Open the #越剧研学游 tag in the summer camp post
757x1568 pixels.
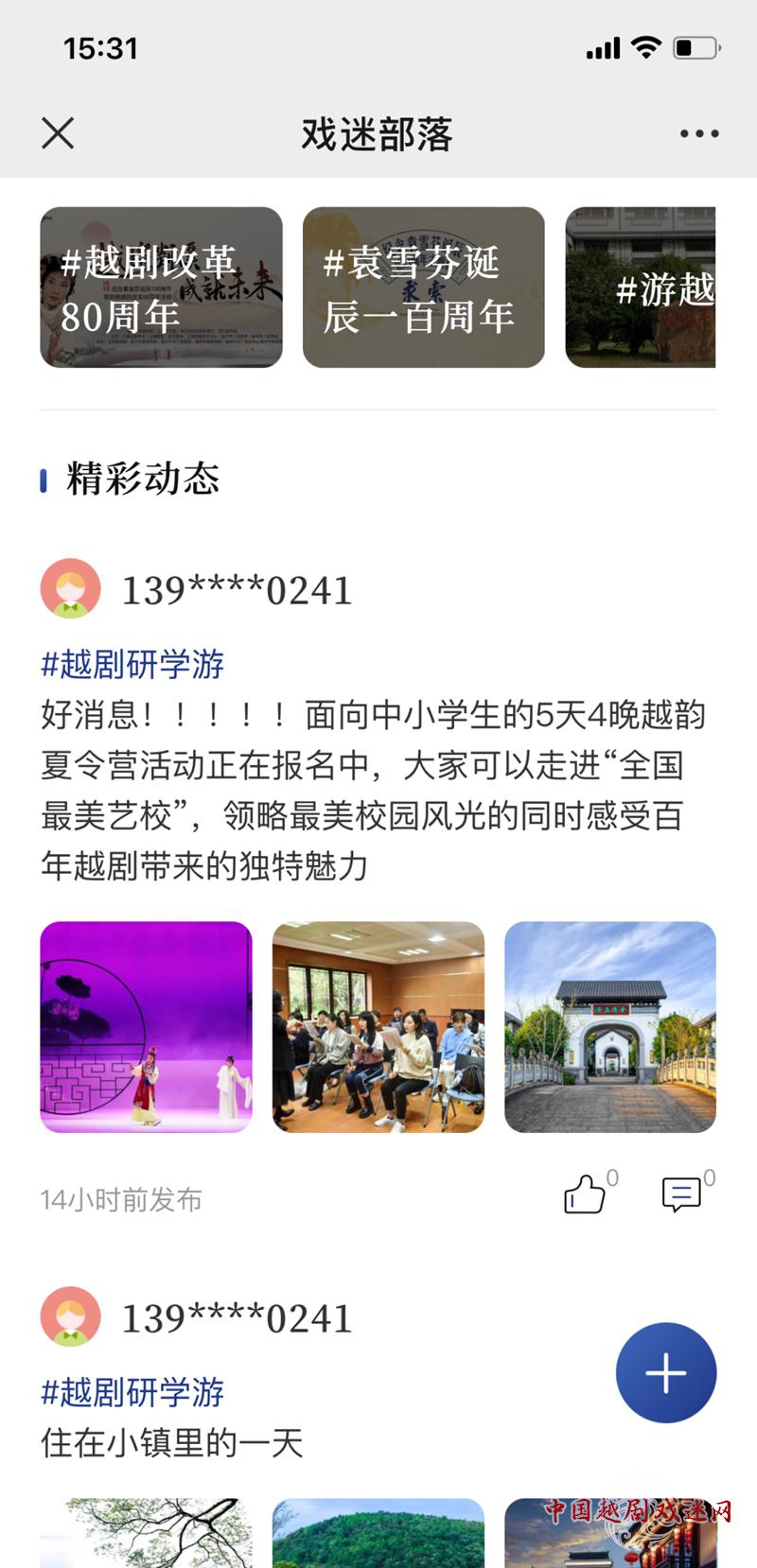(132, 664)
